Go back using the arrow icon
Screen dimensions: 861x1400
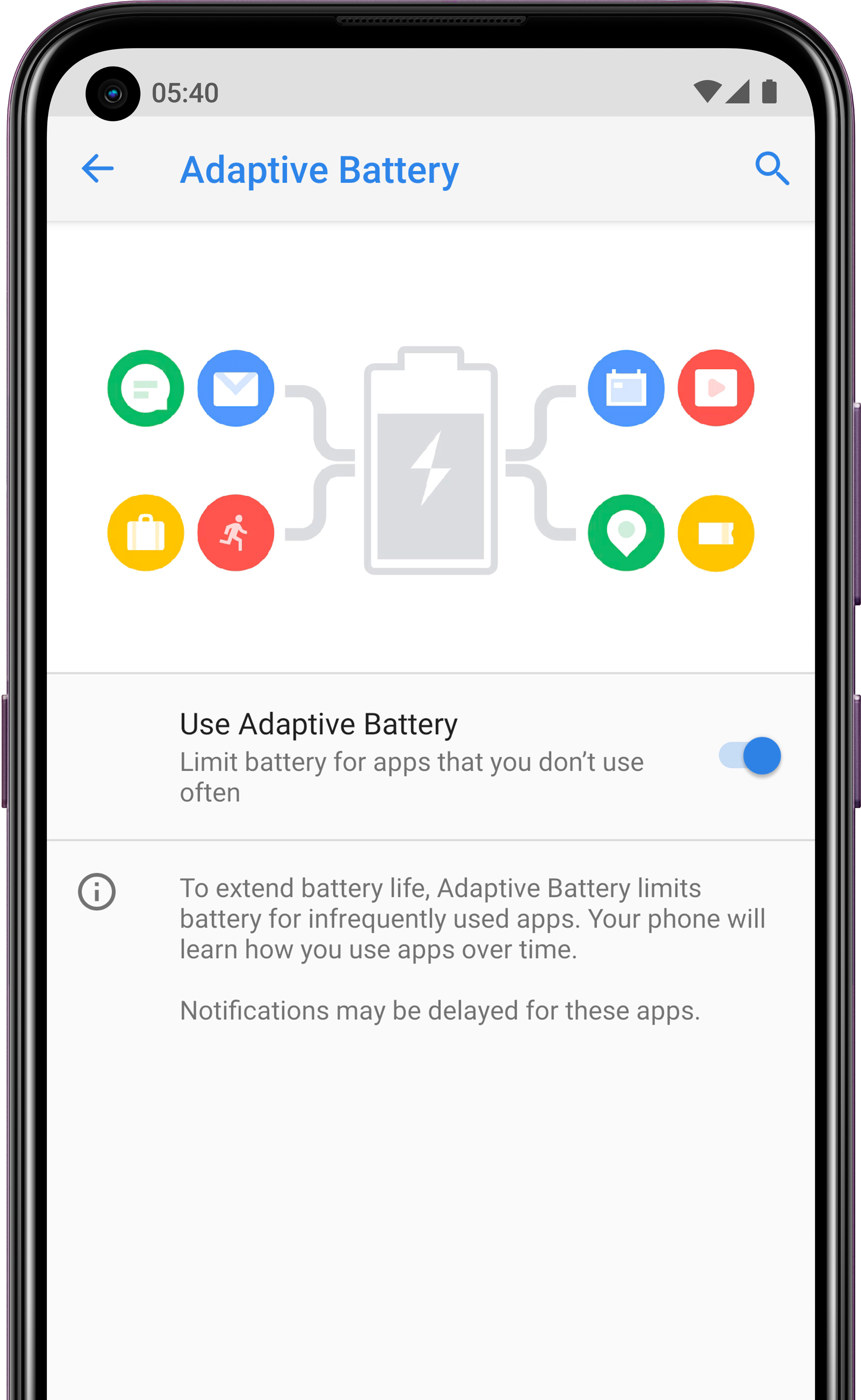97,168
